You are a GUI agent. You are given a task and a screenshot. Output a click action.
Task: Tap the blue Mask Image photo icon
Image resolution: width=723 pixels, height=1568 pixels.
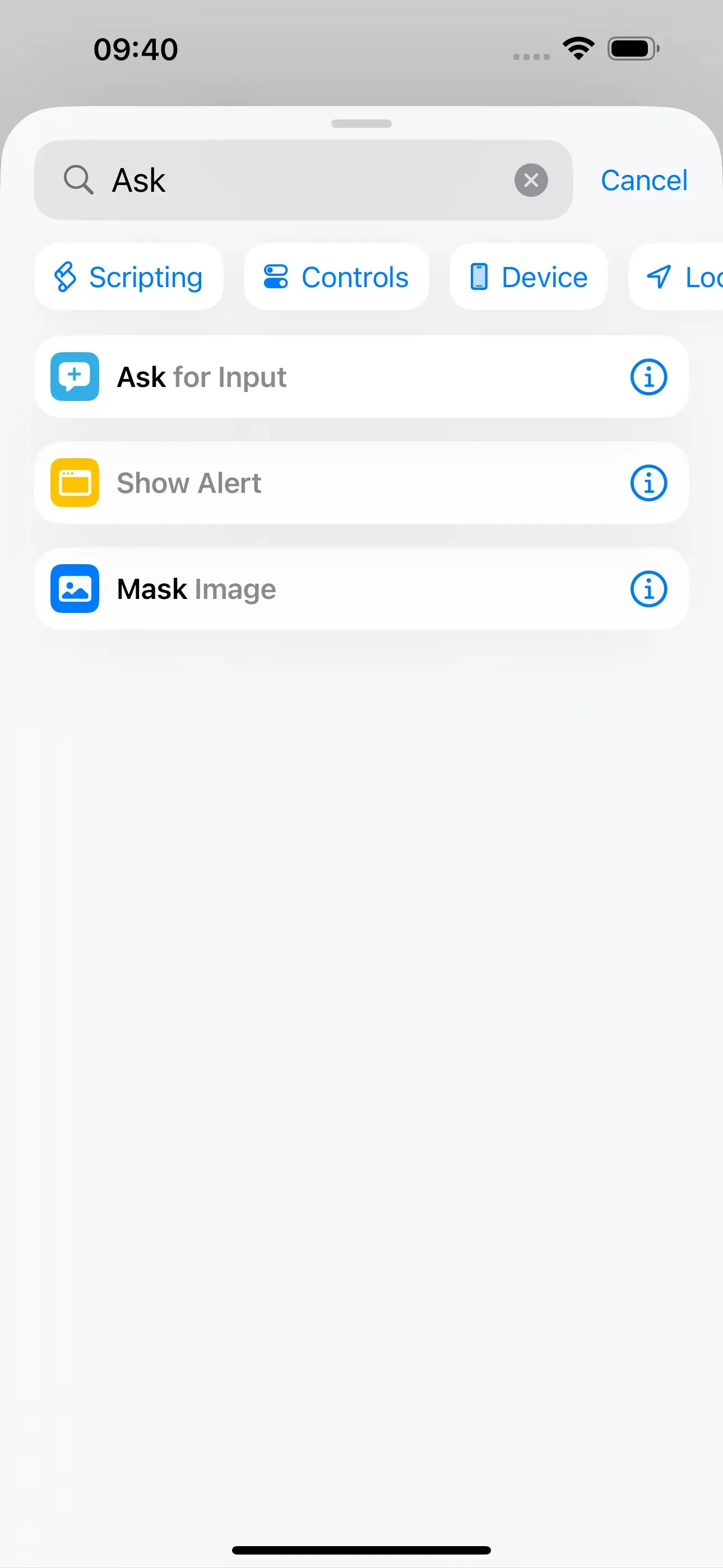(74, 589)
